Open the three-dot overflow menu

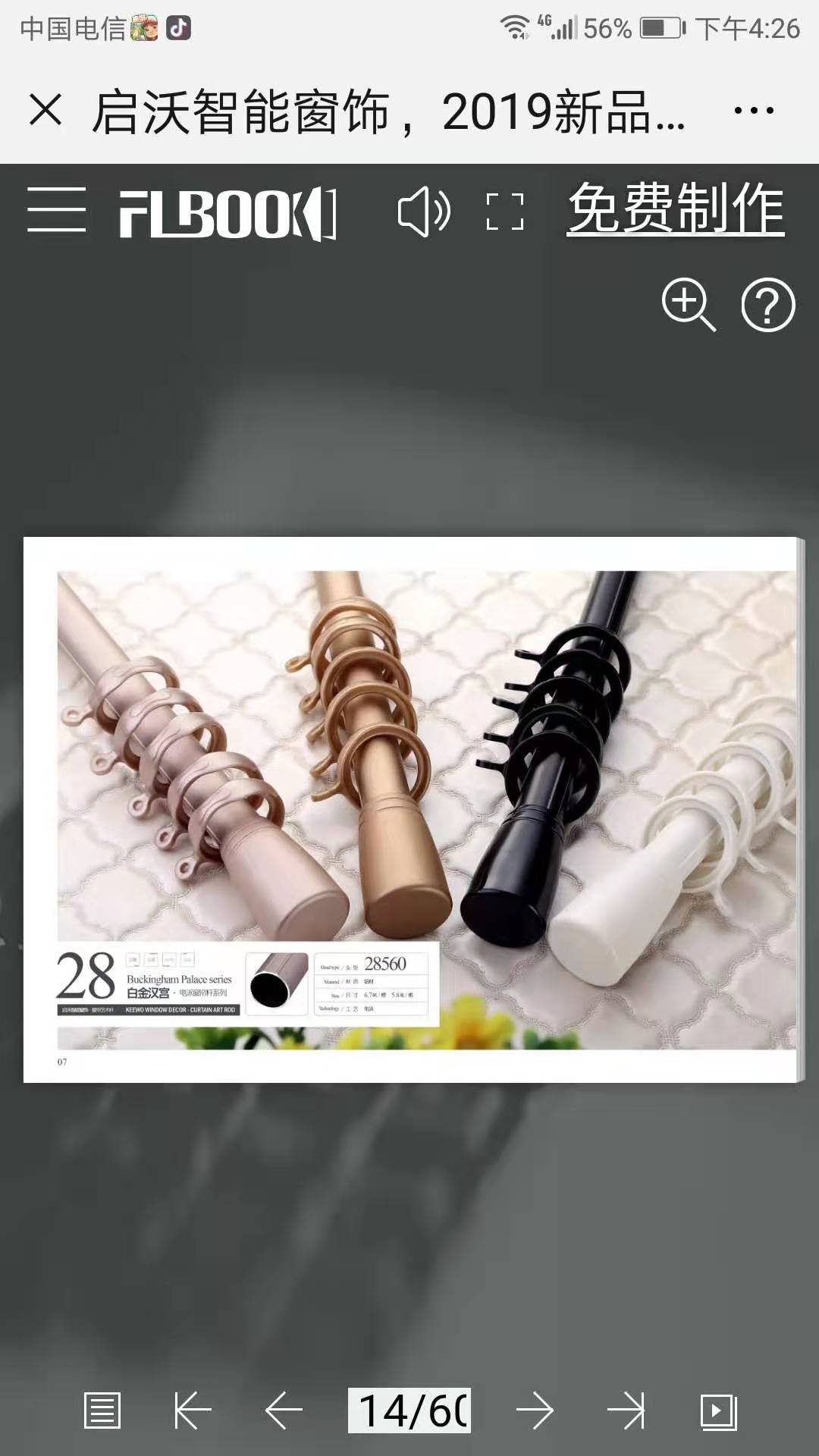click(x=753, y=111)
